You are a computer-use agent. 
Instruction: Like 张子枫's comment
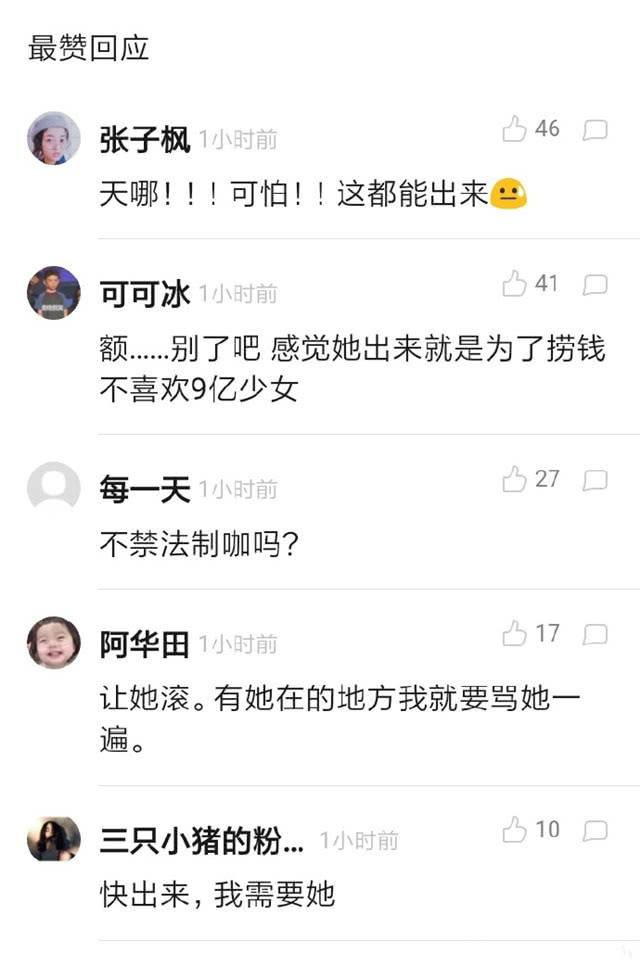pyautogui.click(x=515, y=129)
